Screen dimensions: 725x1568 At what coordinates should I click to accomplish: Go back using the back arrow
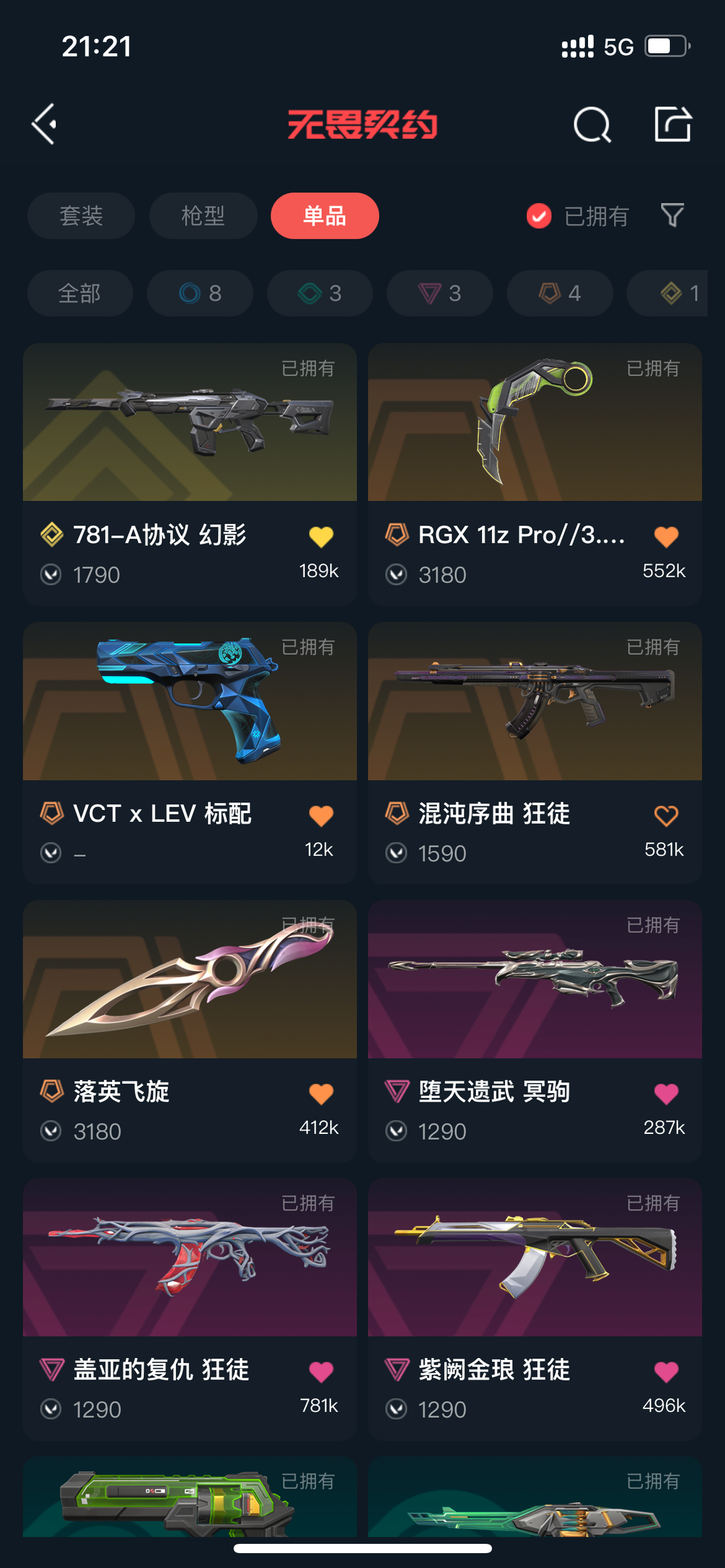tap(44, 124)
